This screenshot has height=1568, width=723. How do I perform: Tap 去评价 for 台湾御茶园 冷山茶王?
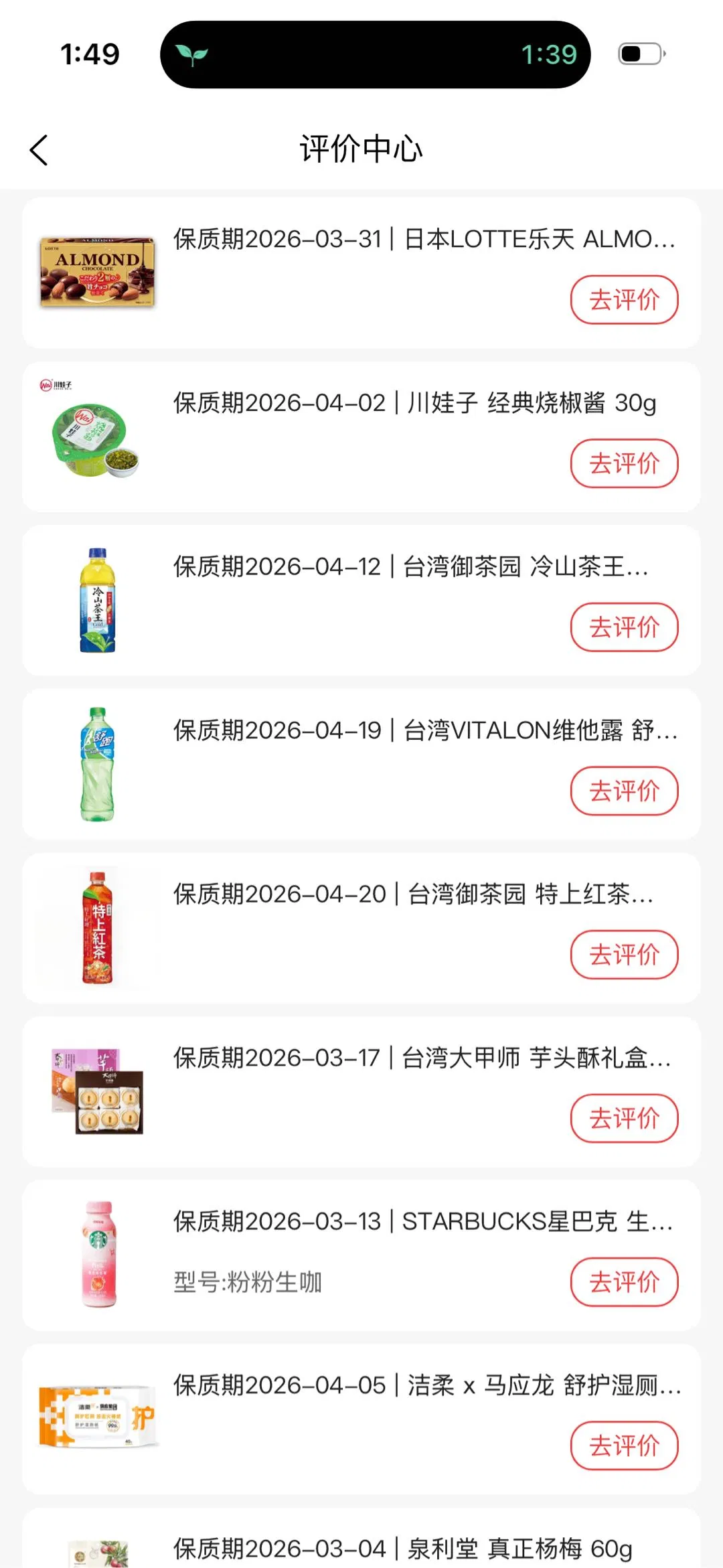pyautogui.click(x=624, y=627)
